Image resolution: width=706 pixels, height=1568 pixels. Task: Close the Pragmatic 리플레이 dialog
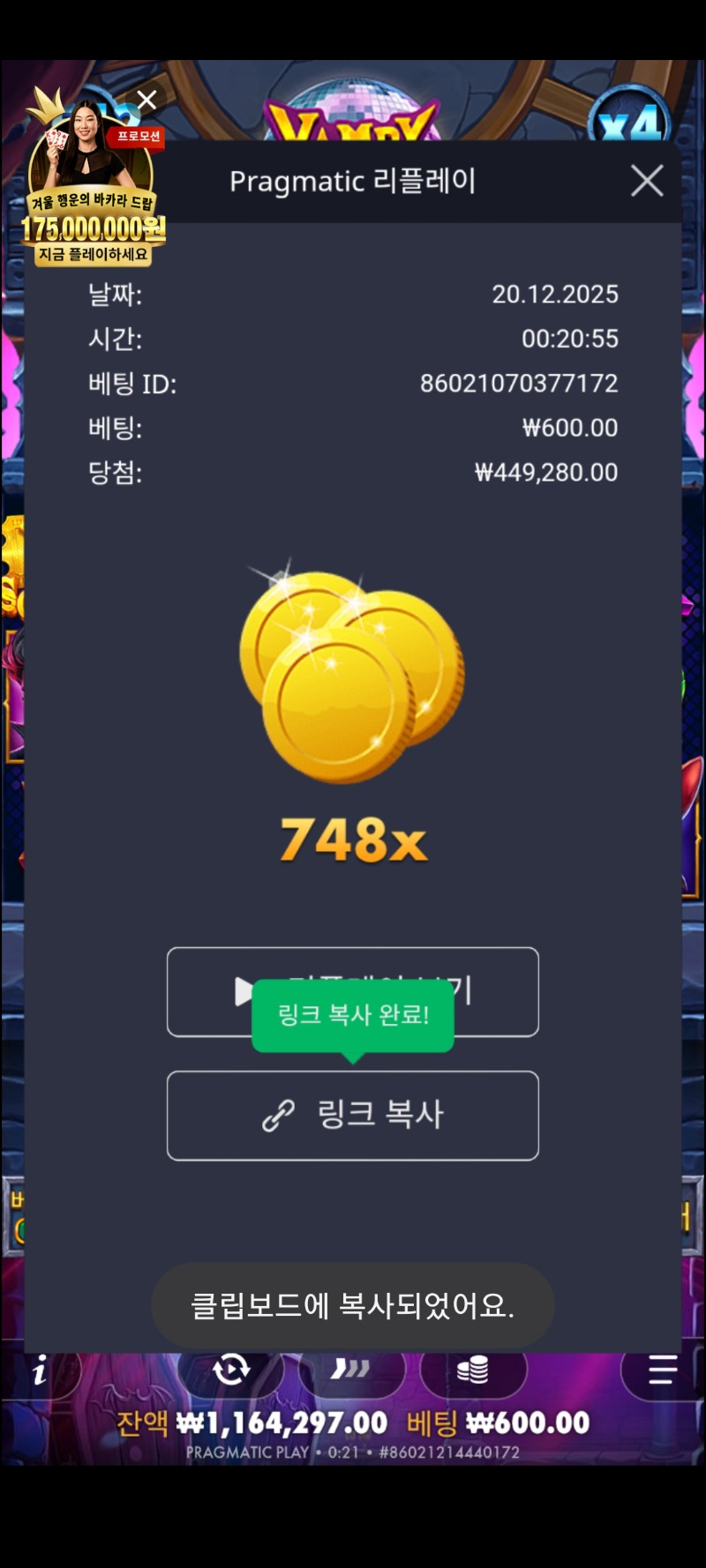pyautogui.click(x=647, y=181)
